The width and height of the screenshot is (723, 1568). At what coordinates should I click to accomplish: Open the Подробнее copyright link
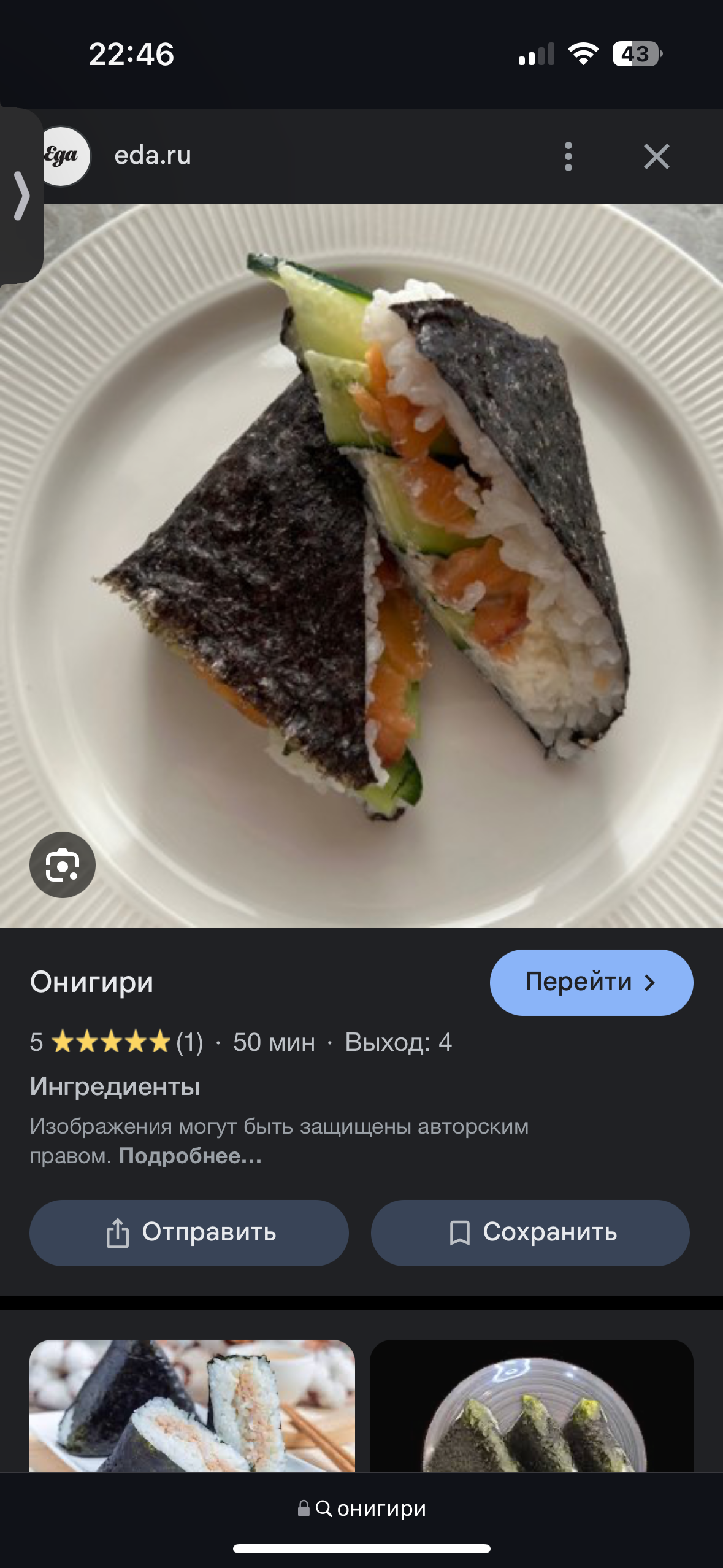pos(190,1156)
